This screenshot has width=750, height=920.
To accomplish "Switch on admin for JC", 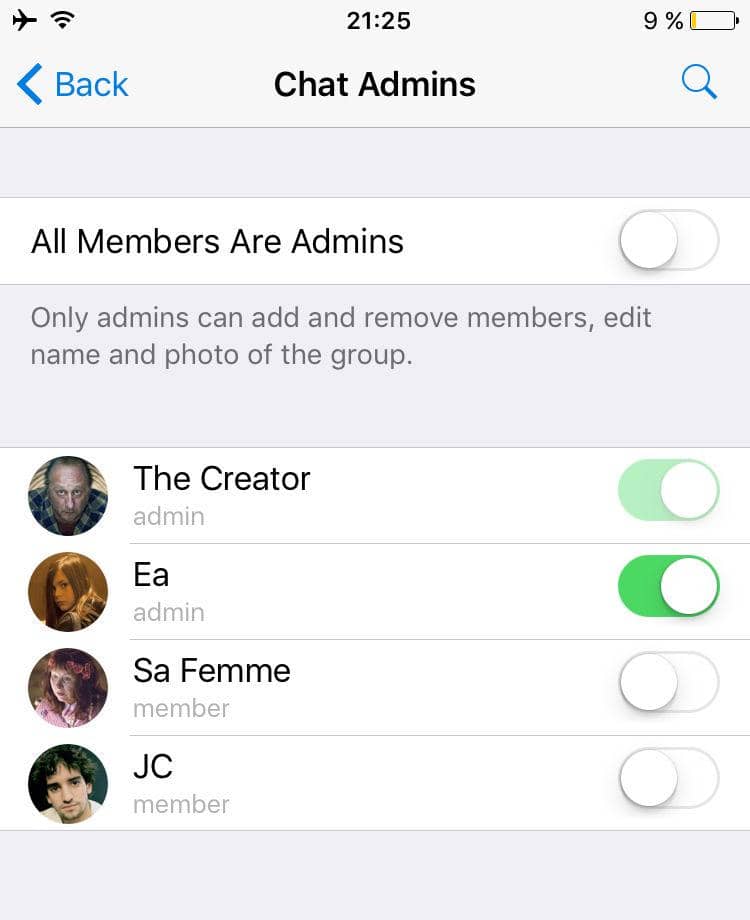I will tap(669, 779).
